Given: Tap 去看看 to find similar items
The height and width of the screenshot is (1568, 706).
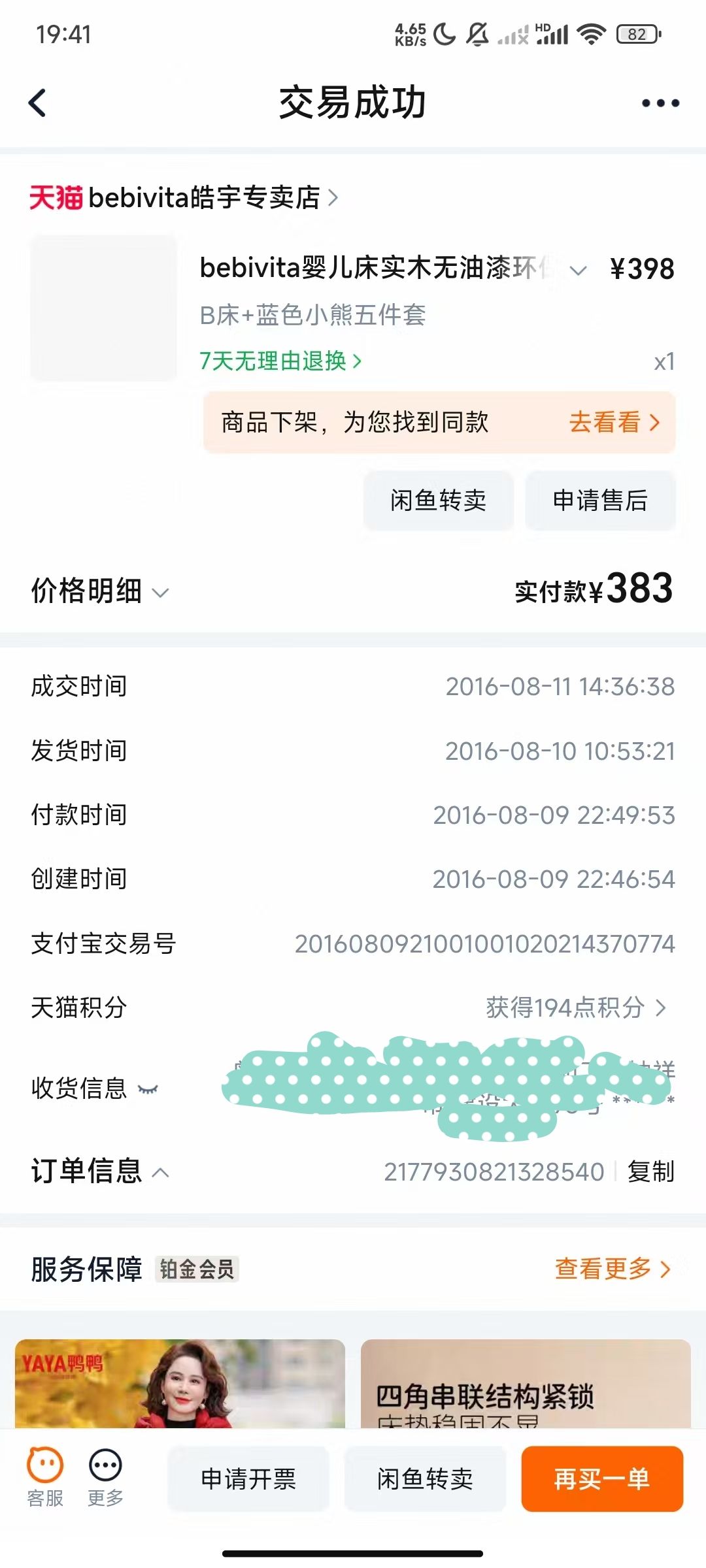Looking at the screenshot, I should (x=613, y=422).
